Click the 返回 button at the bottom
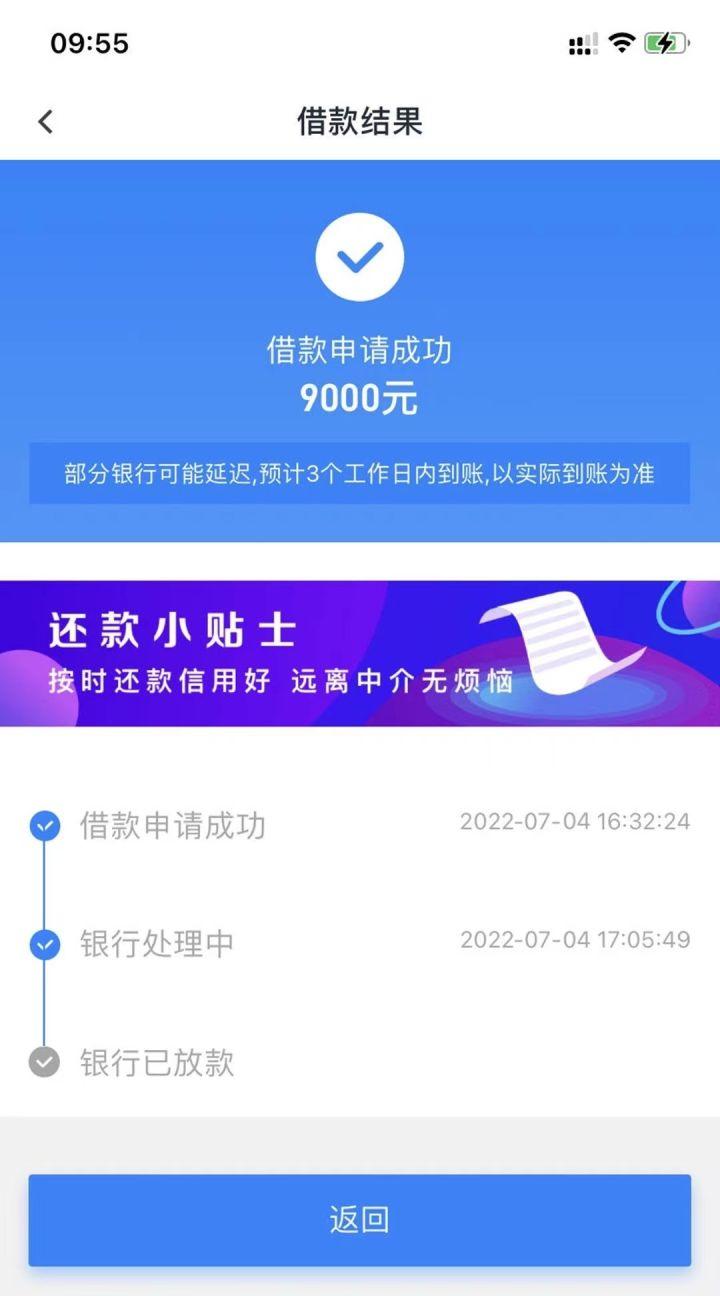The height and width of the screenshot is (1296, 720). pos(360,1220)
